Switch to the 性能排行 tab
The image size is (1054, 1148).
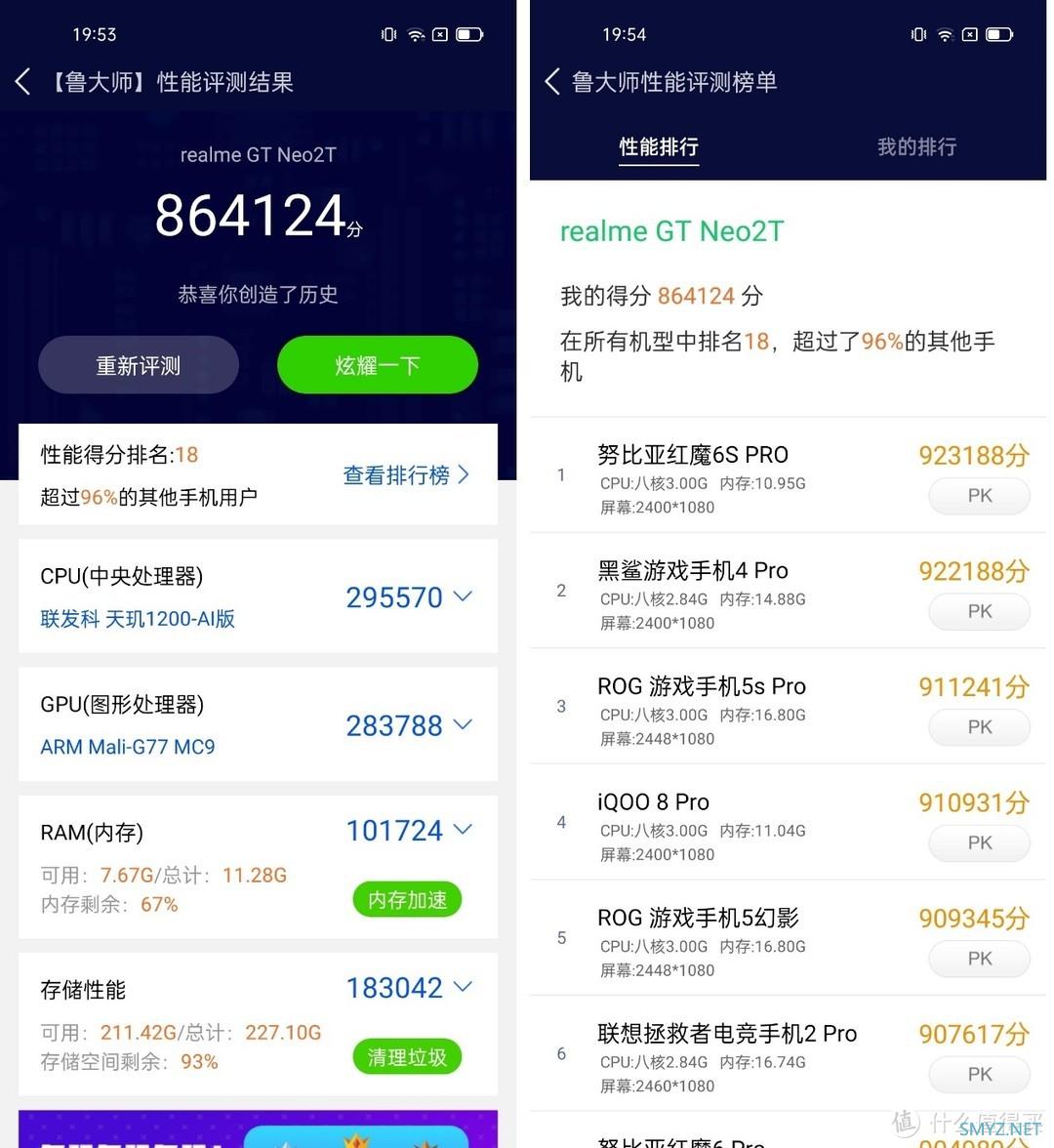(x=659, y=147)
